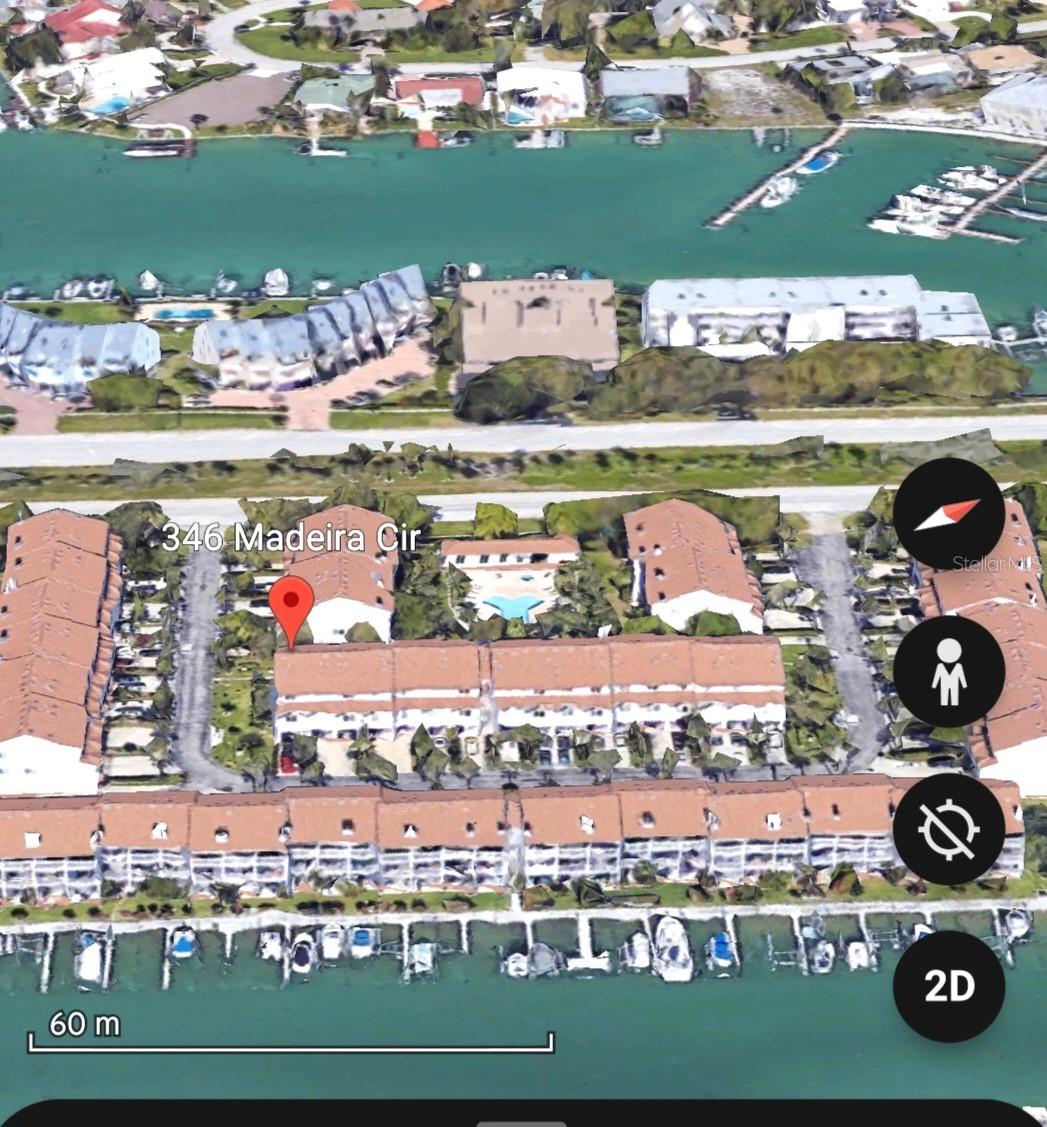Enter Street View with the pegman icon
Viewport: 1047px width, 1127px height.
point(948,671)
